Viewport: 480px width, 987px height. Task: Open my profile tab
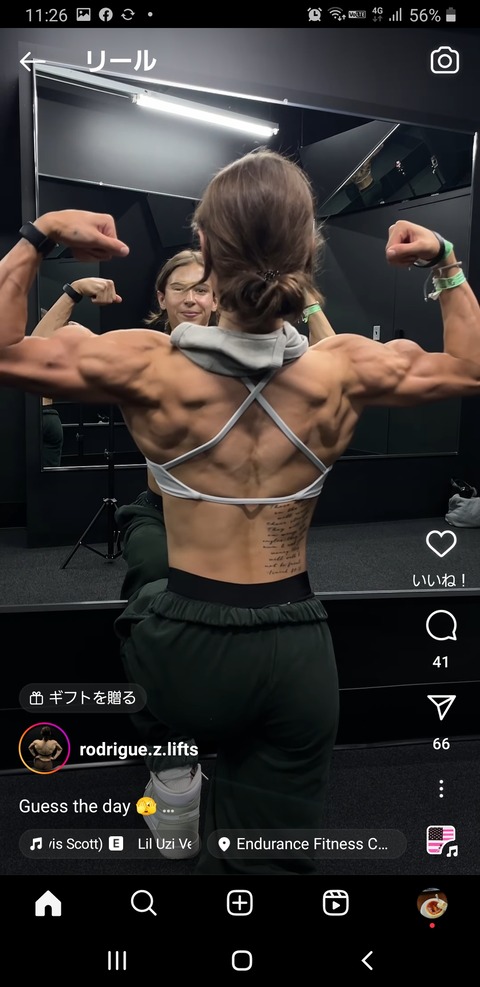point(432,905)
